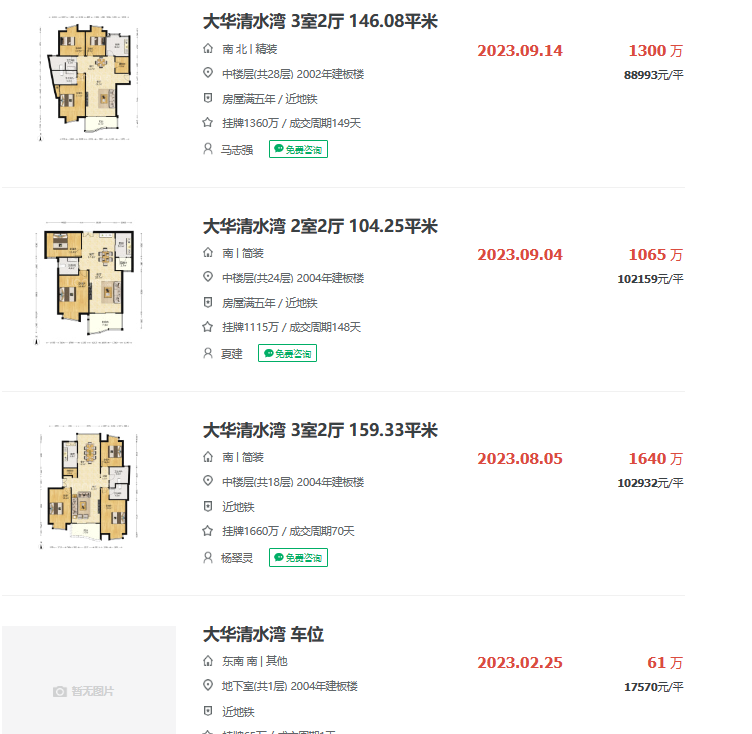Viewport: 752px width, 734px height.
Task: Open agent 杨翠灵's profile
Action: 237,557
